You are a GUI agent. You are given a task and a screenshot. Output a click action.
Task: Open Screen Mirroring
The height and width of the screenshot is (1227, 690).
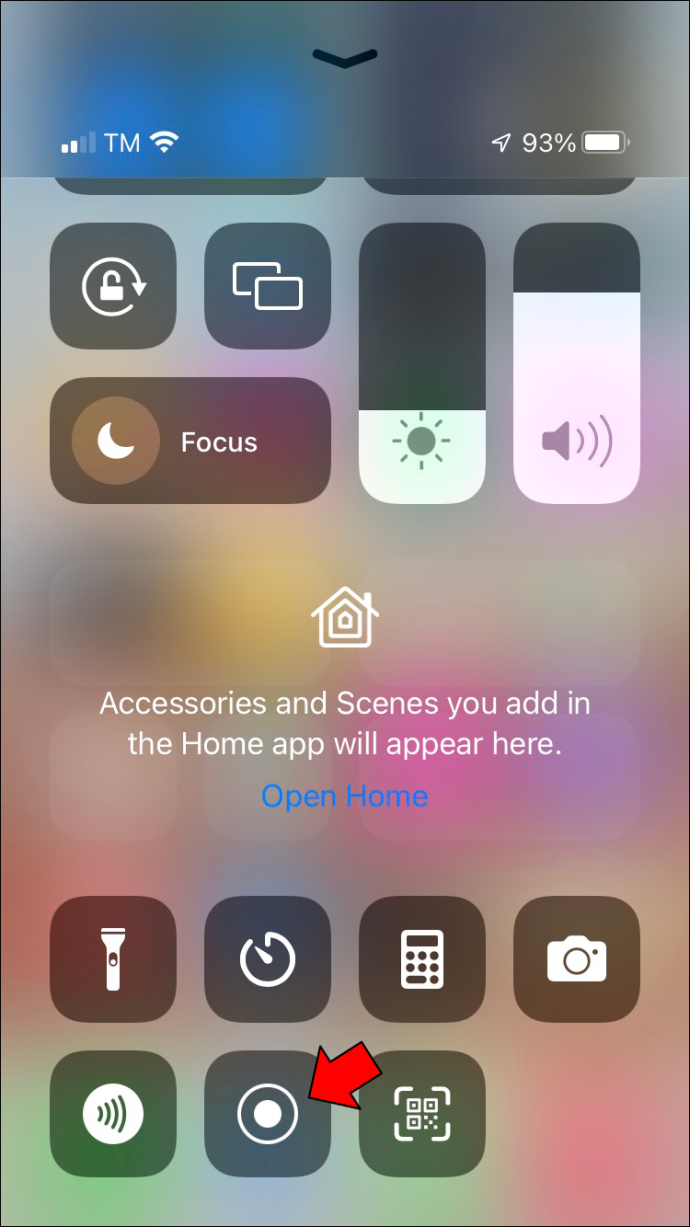267,286
